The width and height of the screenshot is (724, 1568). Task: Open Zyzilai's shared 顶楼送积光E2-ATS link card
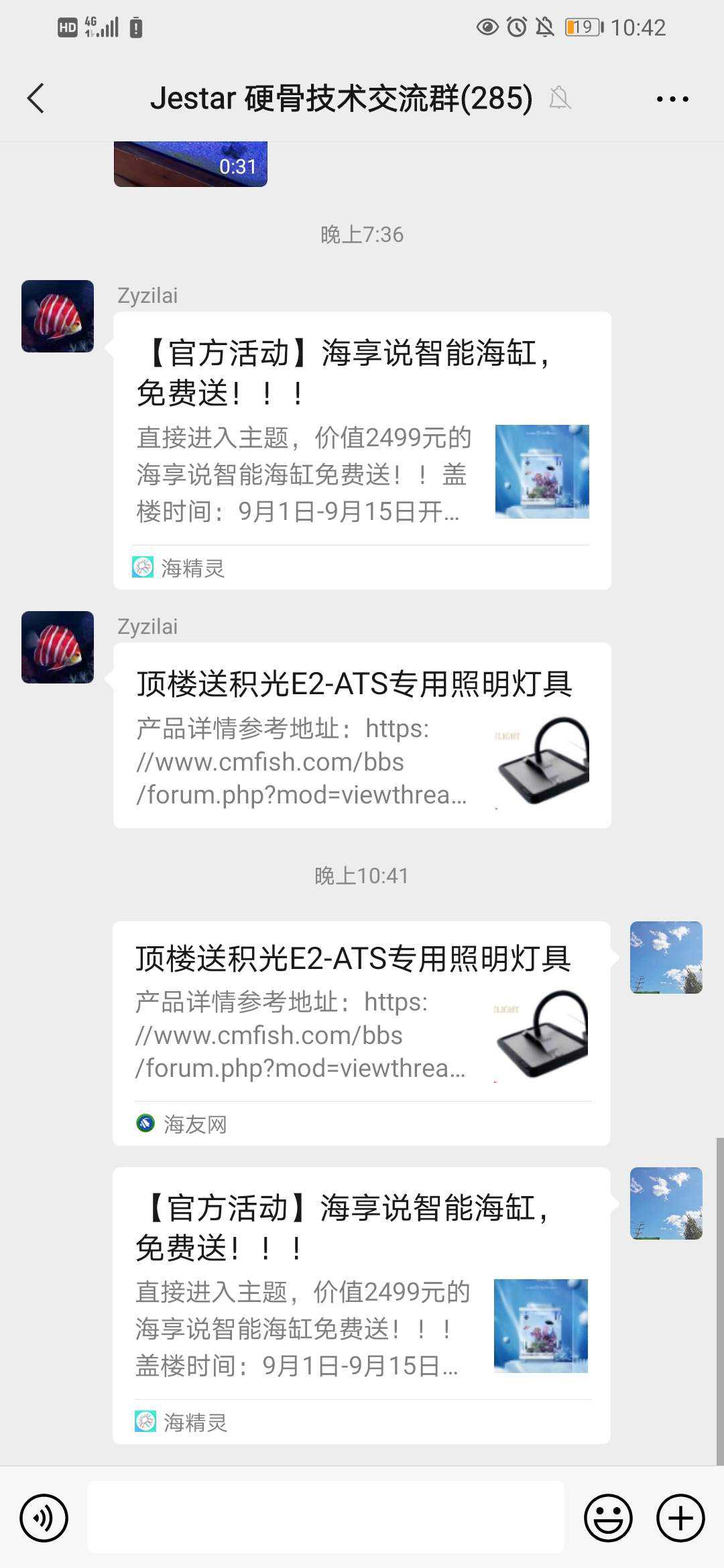[x=362, y=735]
